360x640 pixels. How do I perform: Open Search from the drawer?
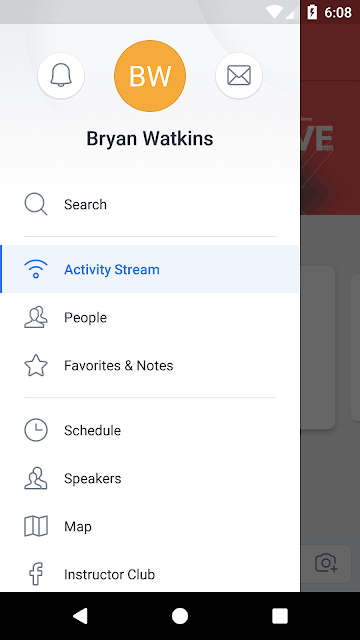(150, 204)
